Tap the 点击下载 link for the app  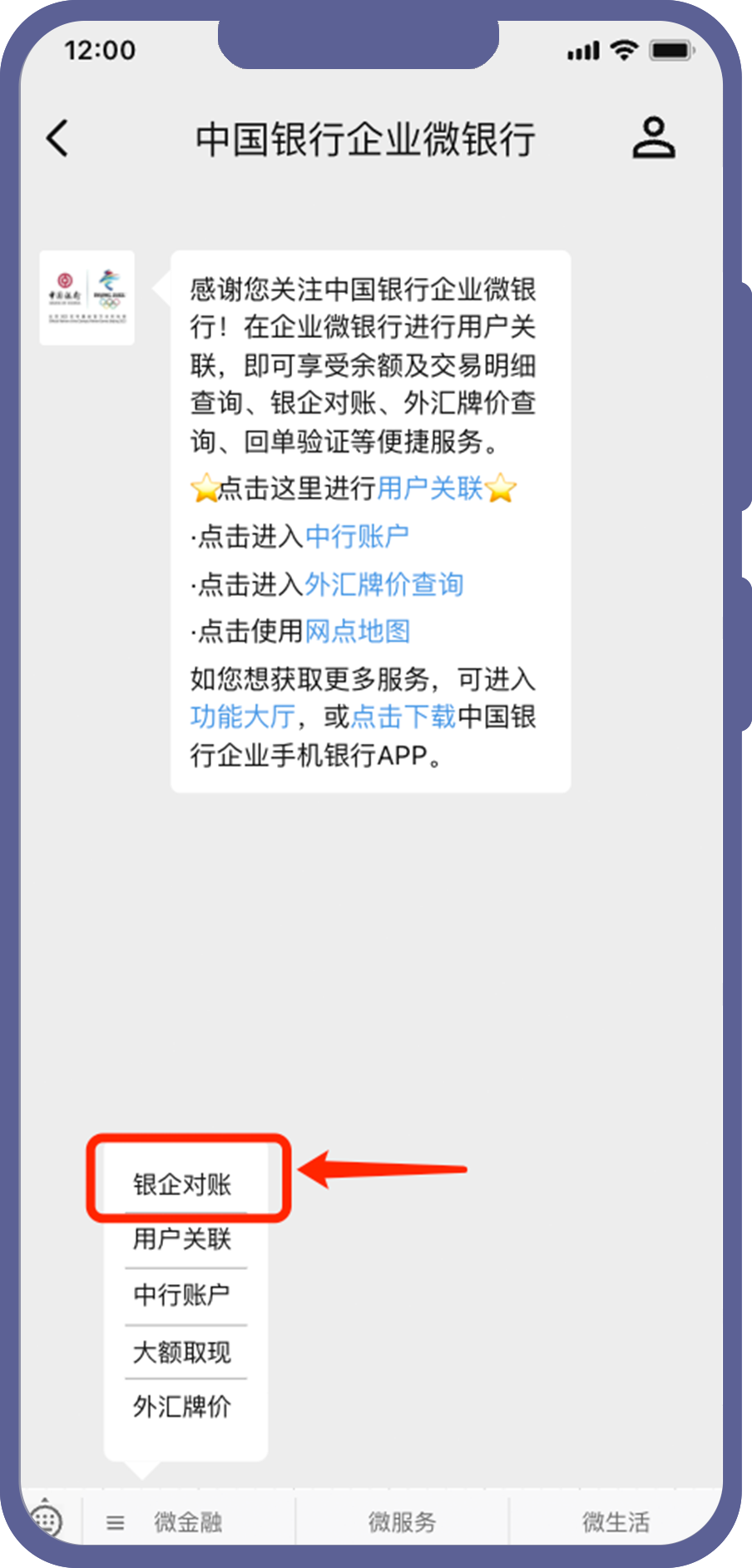pos(403,717)
